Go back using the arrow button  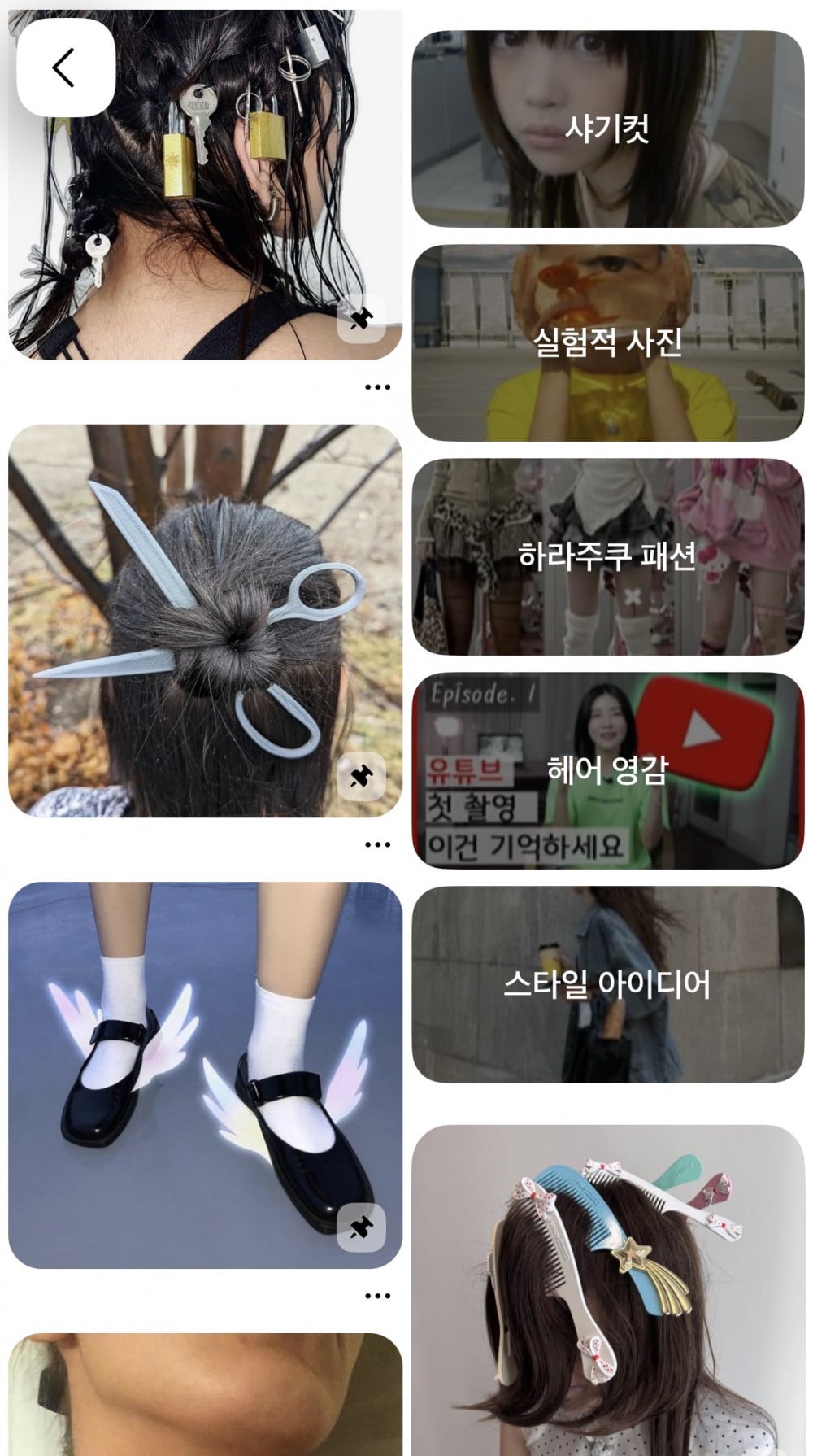[x=65, y=68]
